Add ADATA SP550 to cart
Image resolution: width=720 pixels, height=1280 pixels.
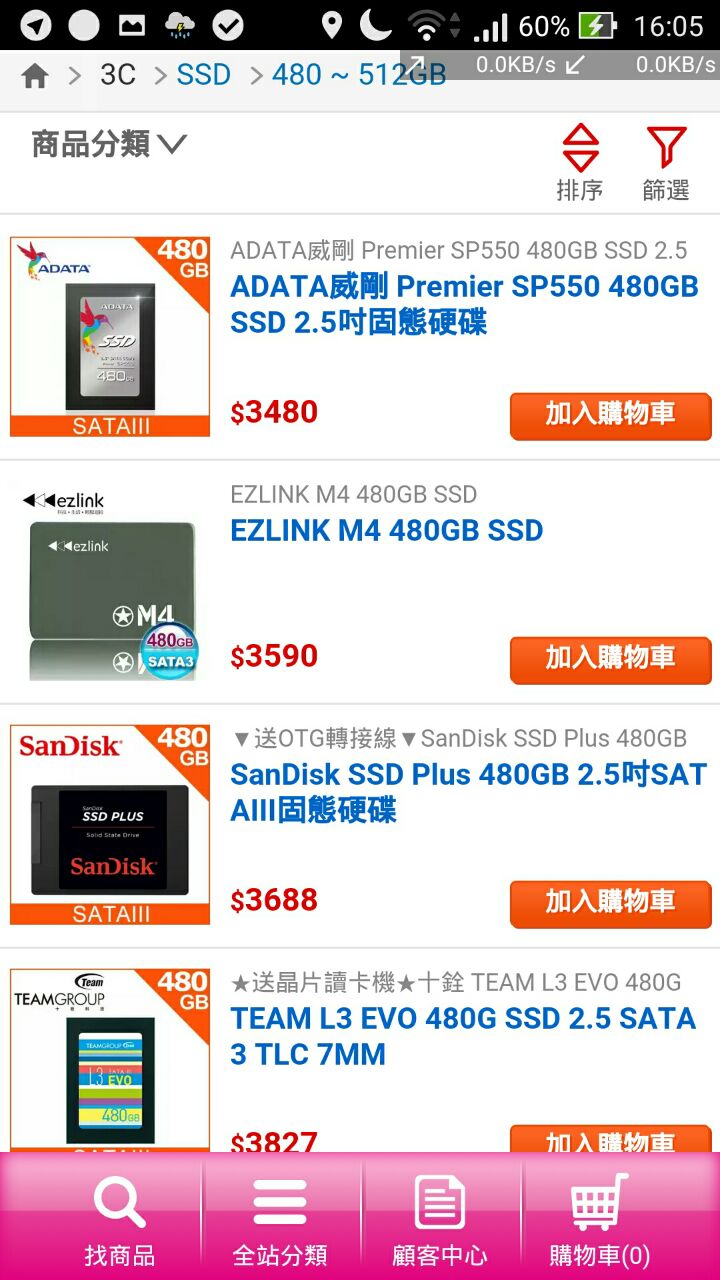[610, 415]
